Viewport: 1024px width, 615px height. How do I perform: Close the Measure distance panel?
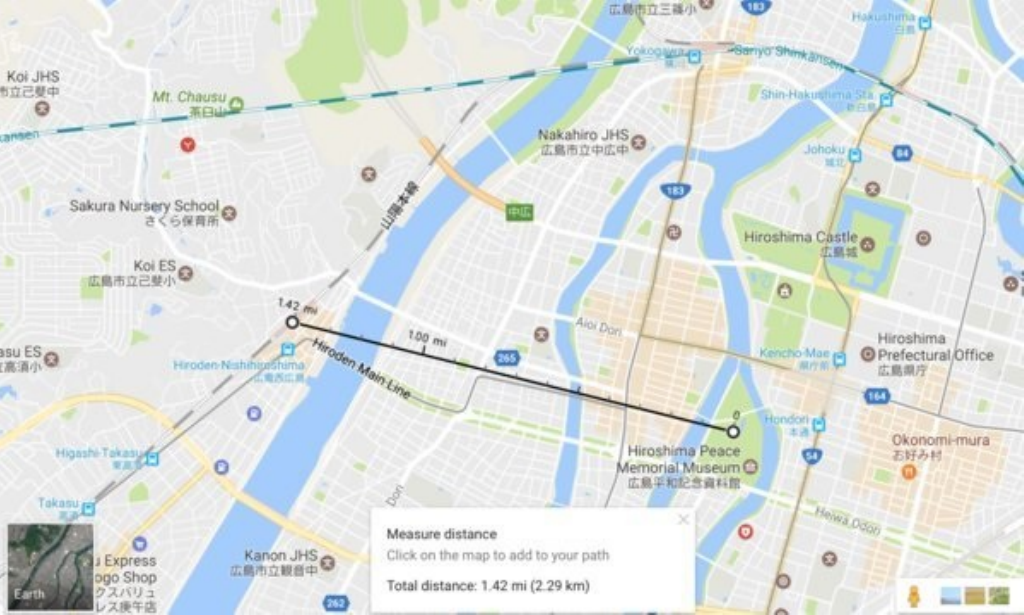click(x=683, y=519)
